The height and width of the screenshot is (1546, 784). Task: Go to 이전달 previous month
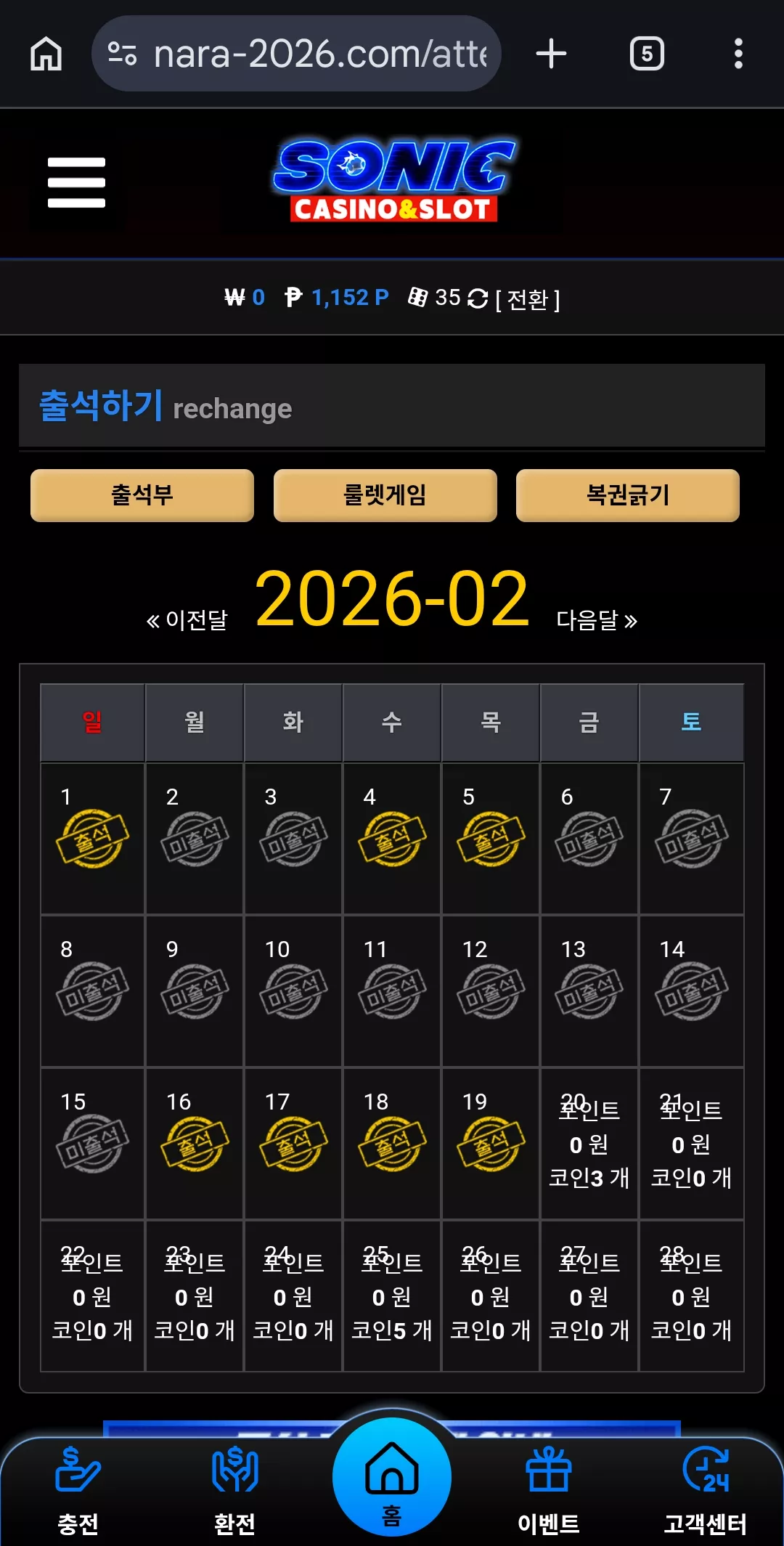(x=187, y=620)
